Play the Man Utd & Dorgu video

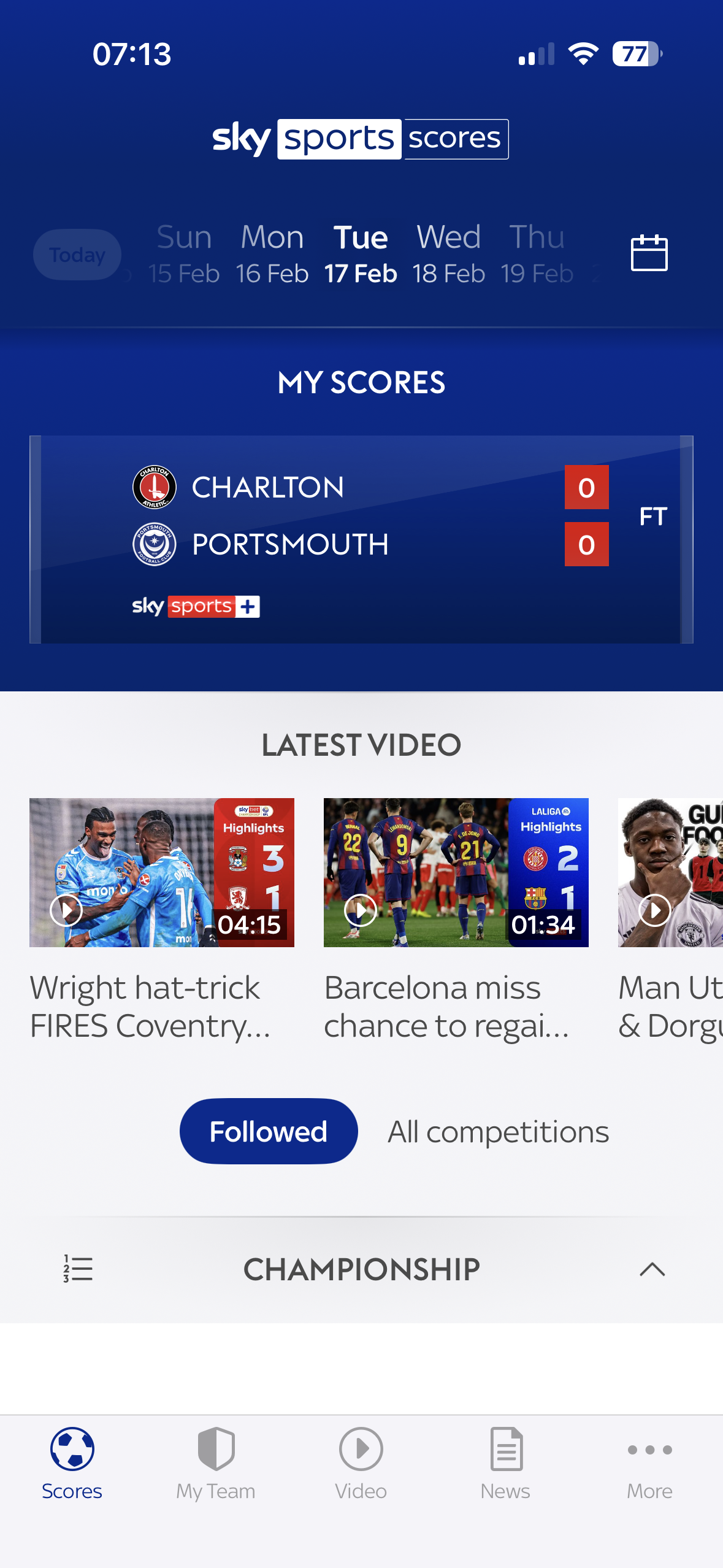pos(670,872)
